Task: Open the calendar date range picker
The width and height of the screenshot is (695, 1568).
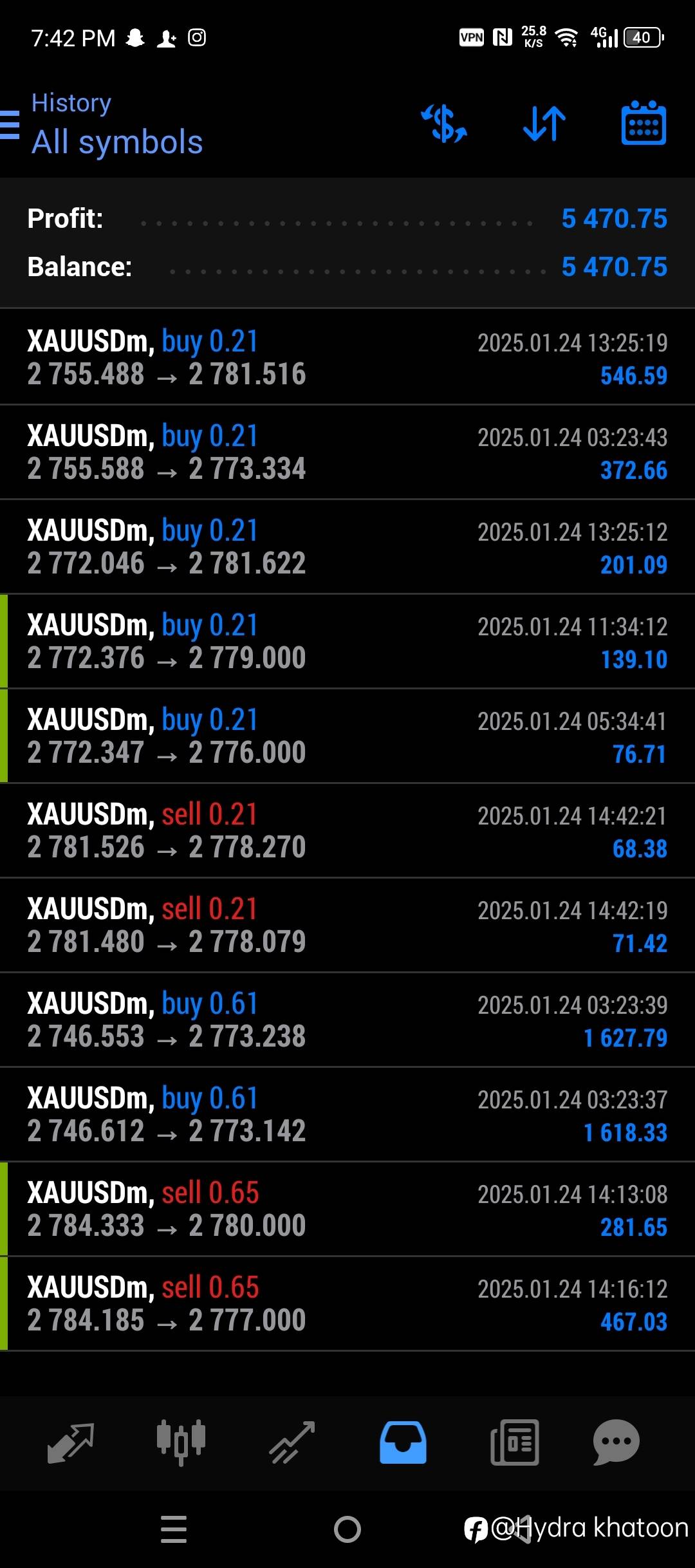Action: coord(644,123)
